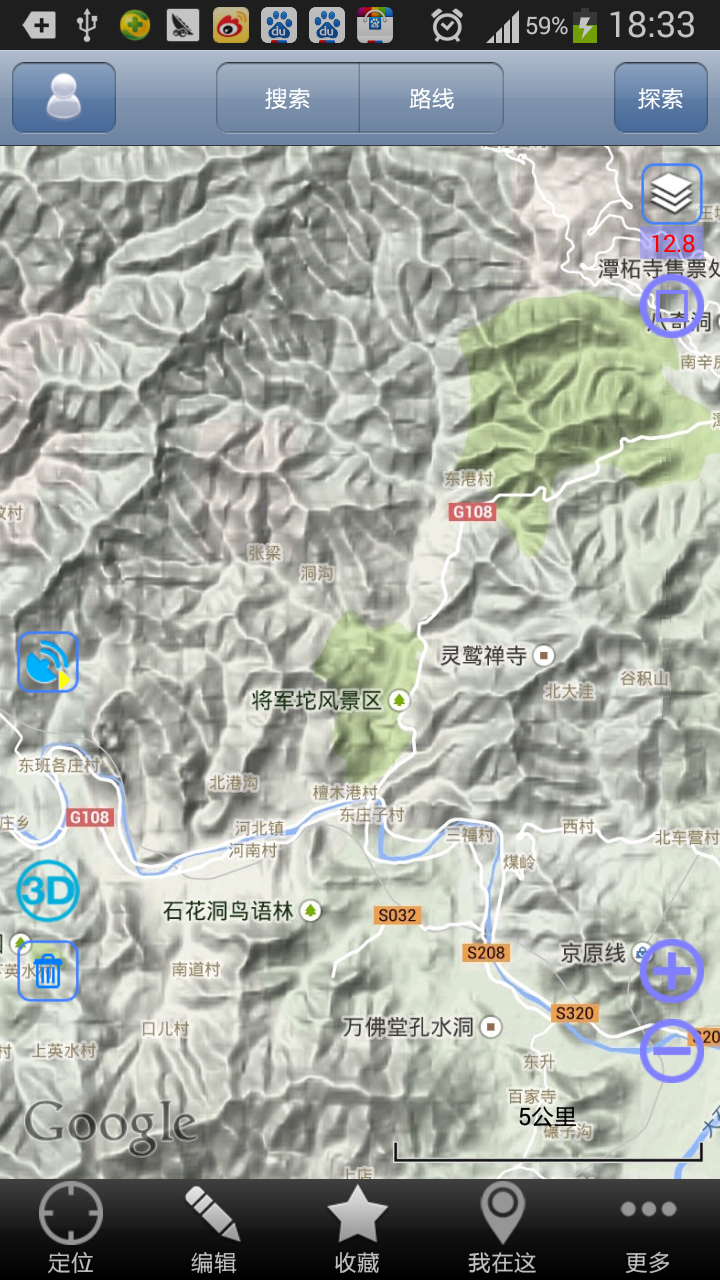
Task: Open the 路线 route planner
Action: click(431, 98)
